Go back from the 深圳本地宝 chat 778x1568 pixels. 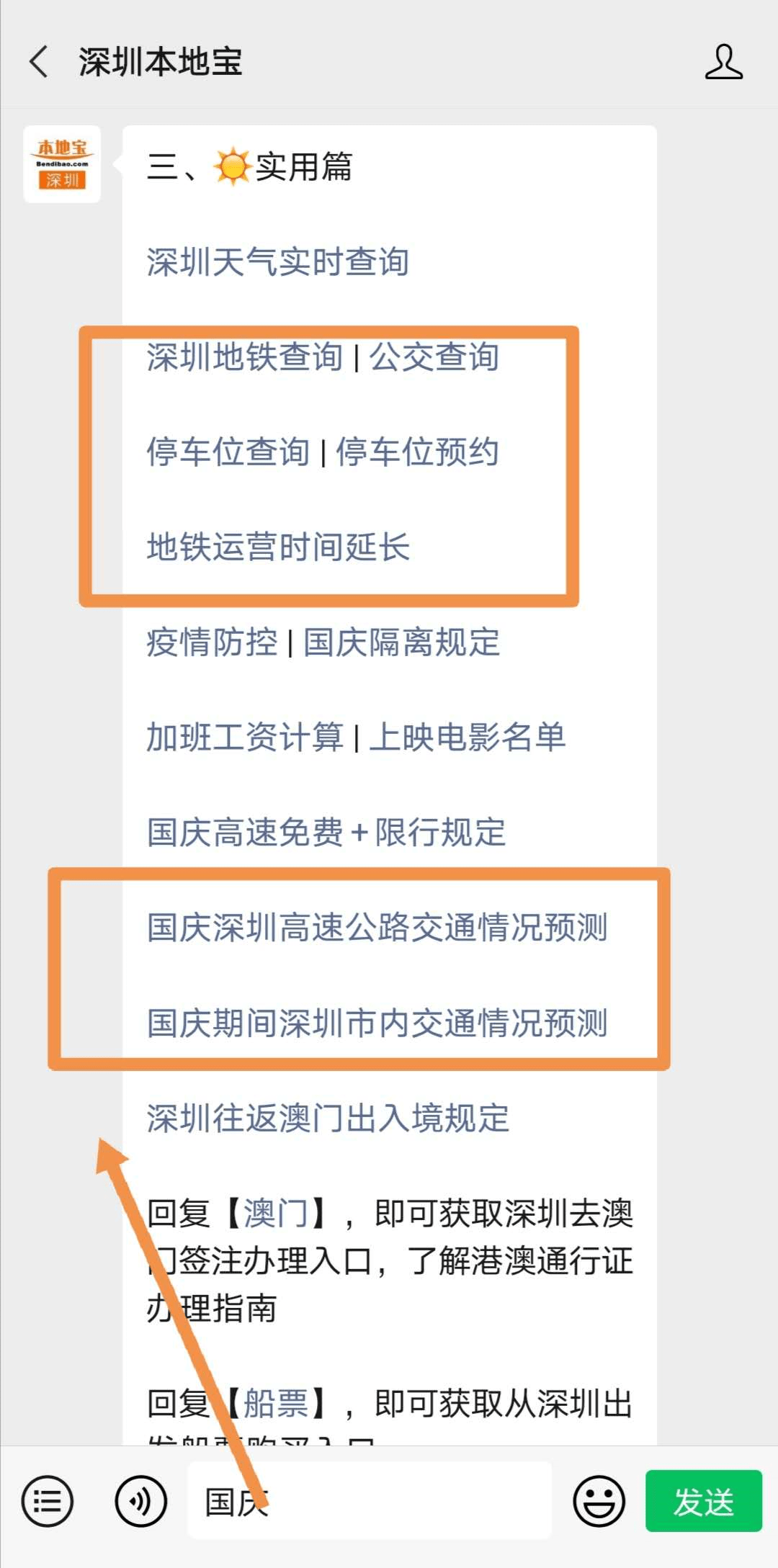click(x=40, y=62)
